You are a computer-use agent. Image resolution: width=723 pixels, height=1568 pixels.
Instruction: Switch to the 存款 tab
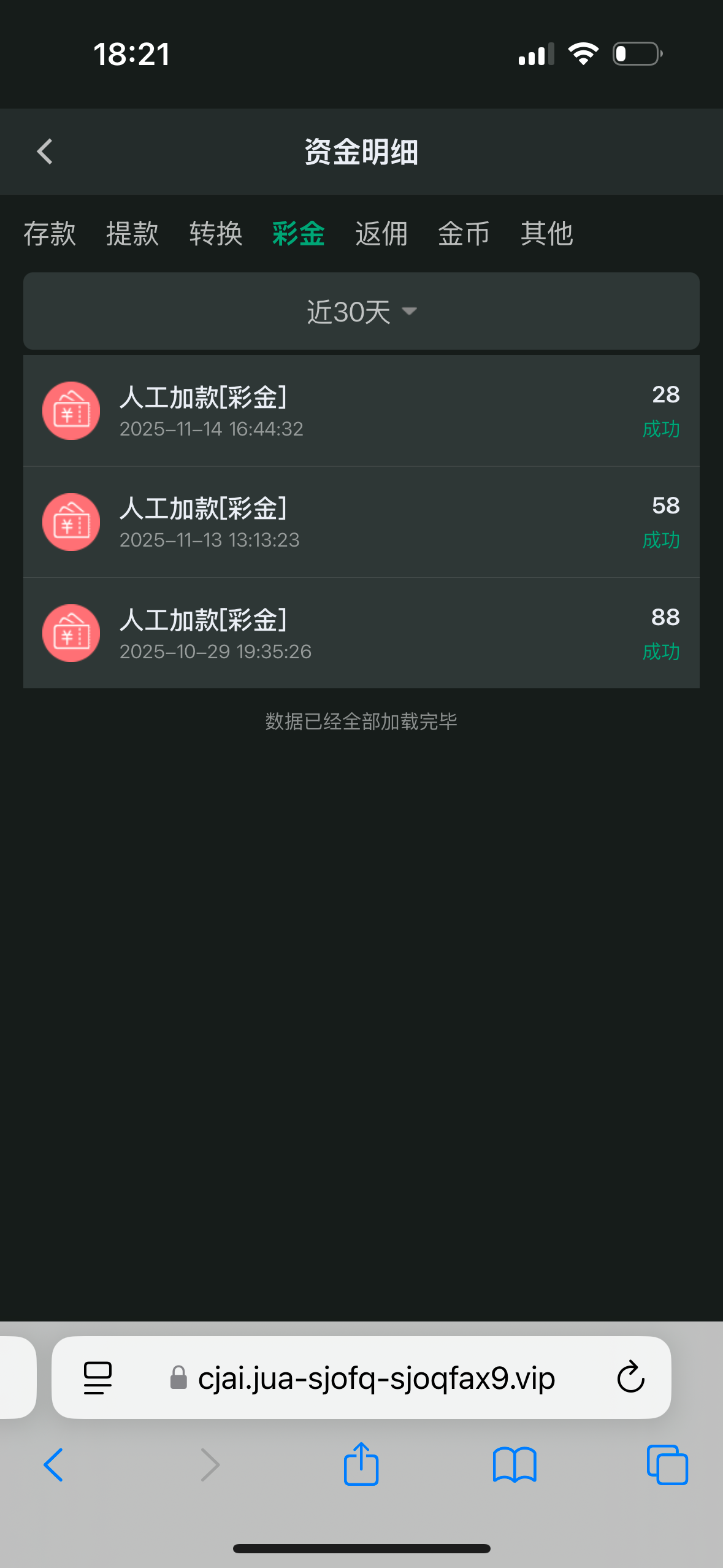pos(50,234)
